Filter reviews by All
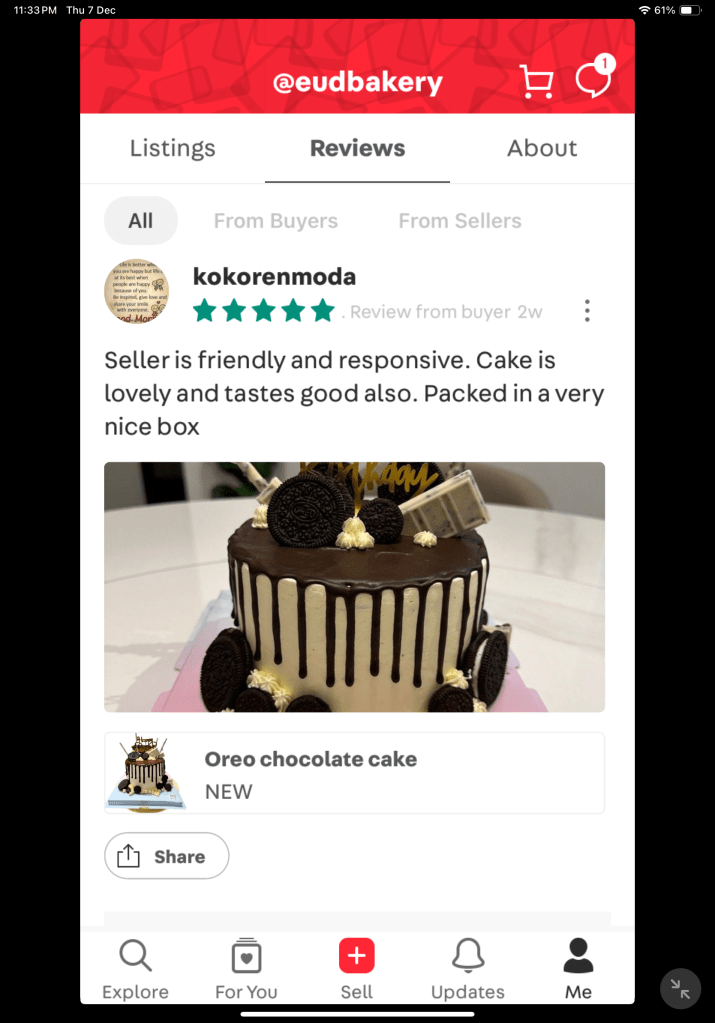 tap(140, 221)
